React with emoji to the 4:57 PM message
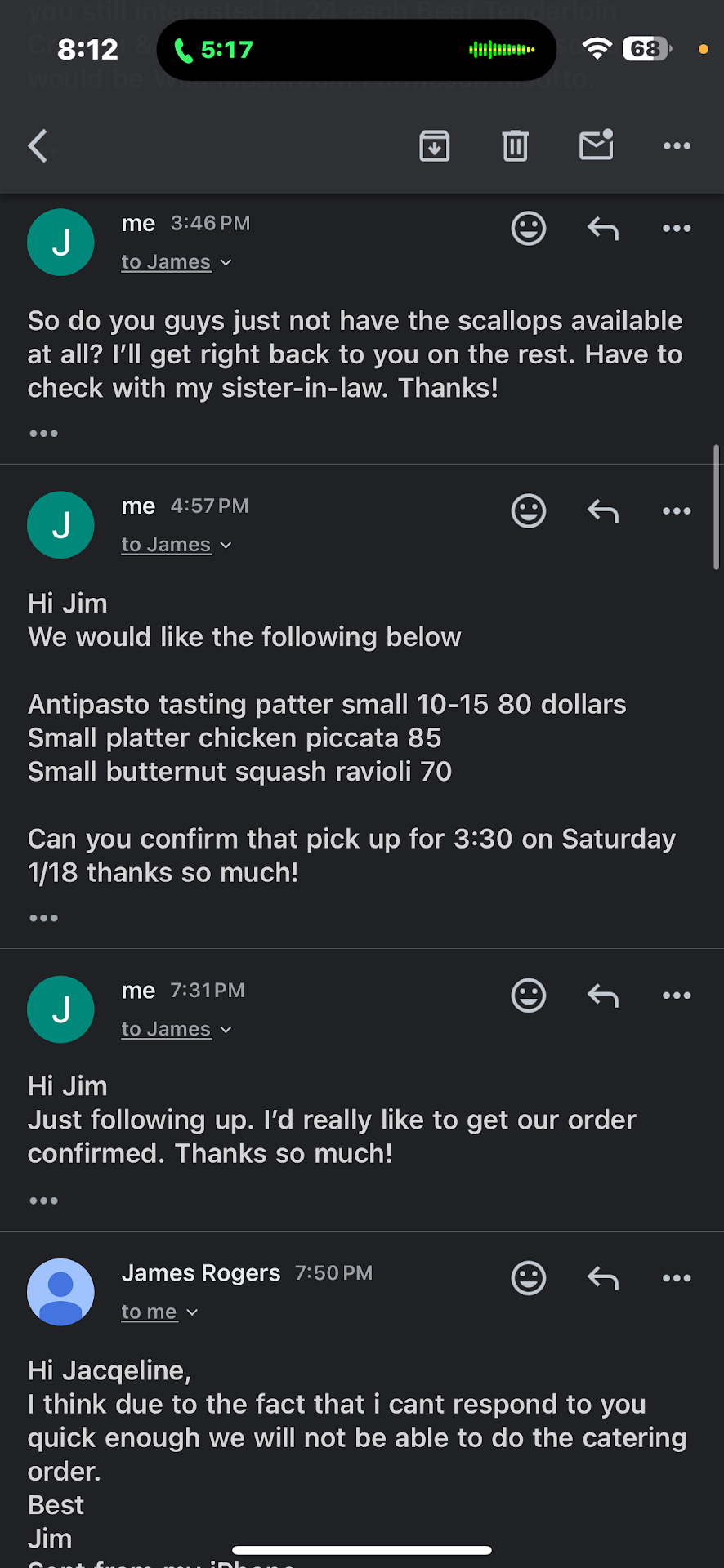Viewport: 724px width, 1568px height. pyautogui.click(x=529, y=511)
